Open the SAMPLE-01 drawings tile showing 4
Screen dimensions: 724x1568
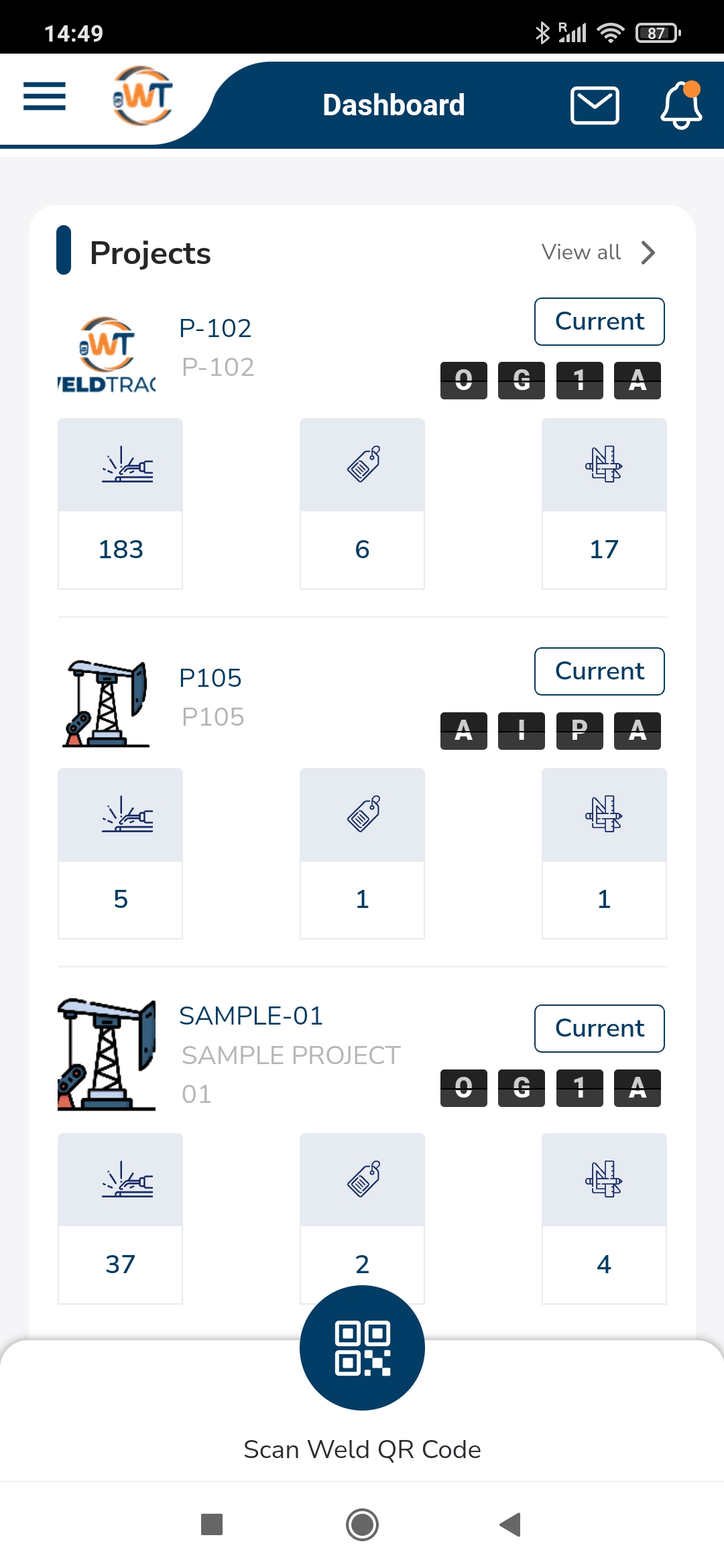[604, 1219]
